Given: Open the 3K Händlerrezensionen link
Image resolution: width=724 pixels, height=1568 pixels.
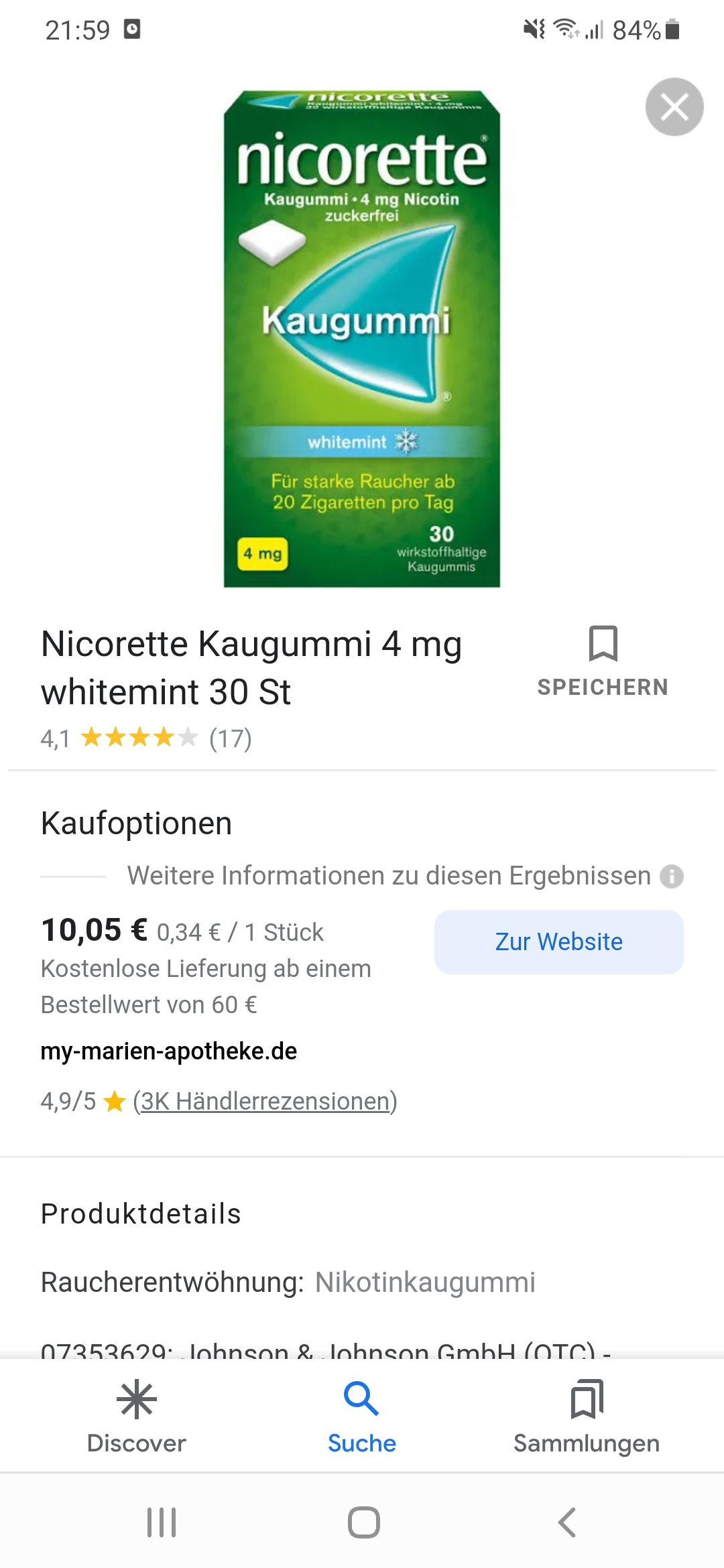Looking at the screenshot, I should click(265, 1101).
